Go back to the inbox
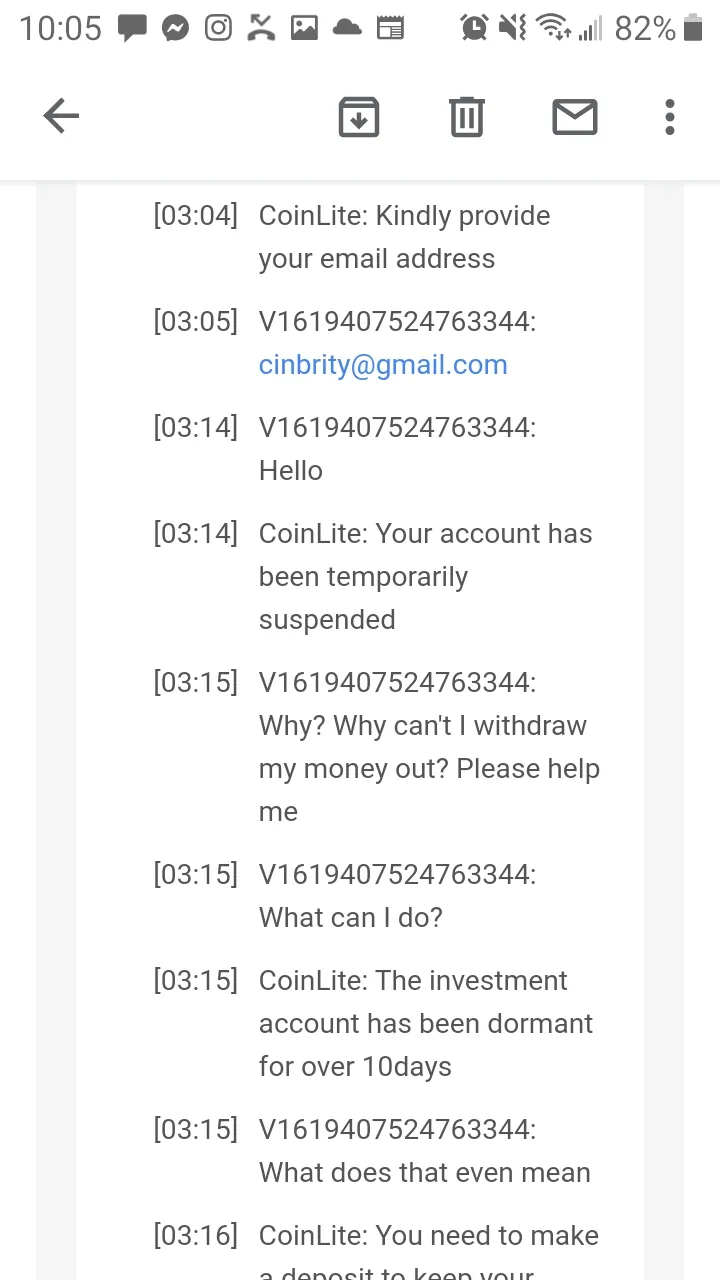Viewport: 720px width, 1280px height. click(x=61, y=117)
